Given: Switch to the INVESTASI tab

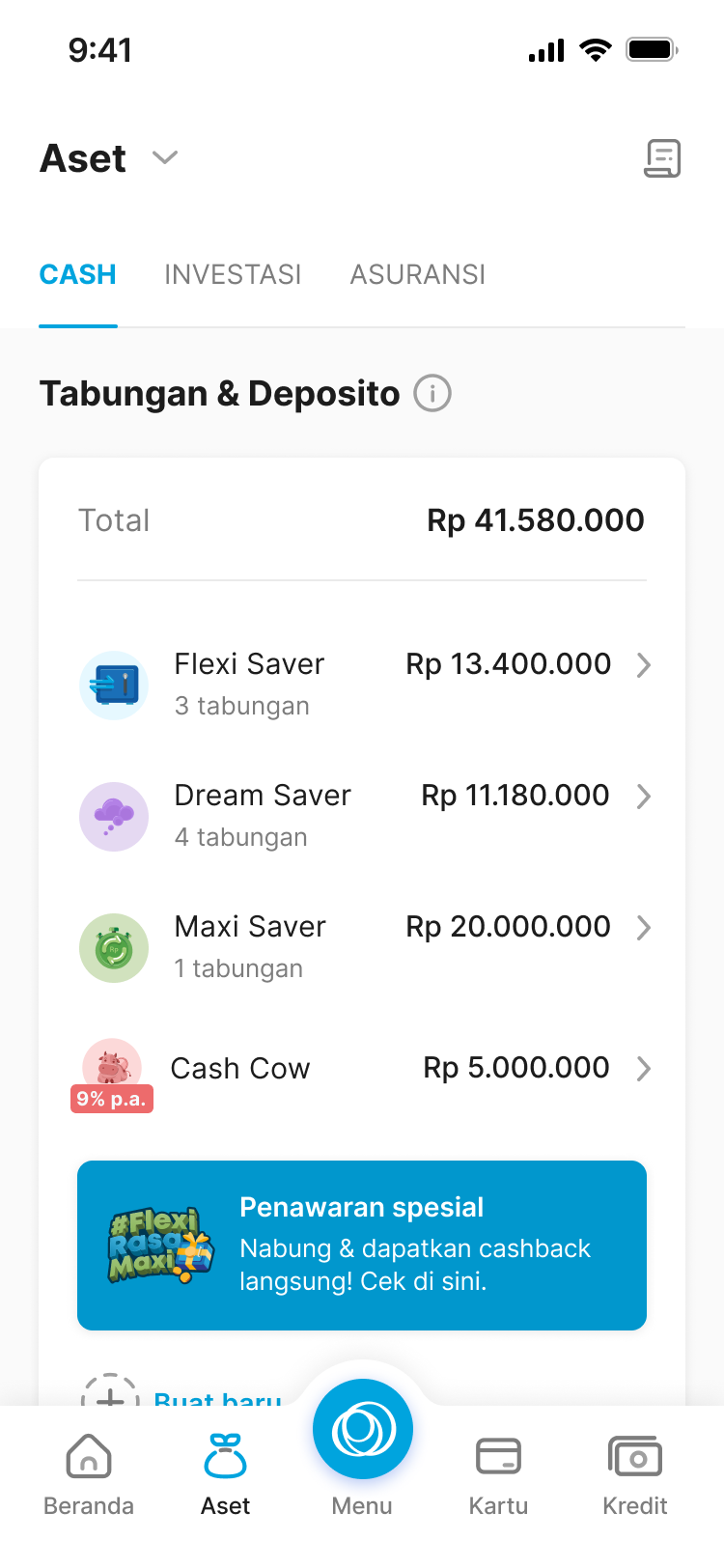Looking at the screenshot, I should [x=233, y=274].
